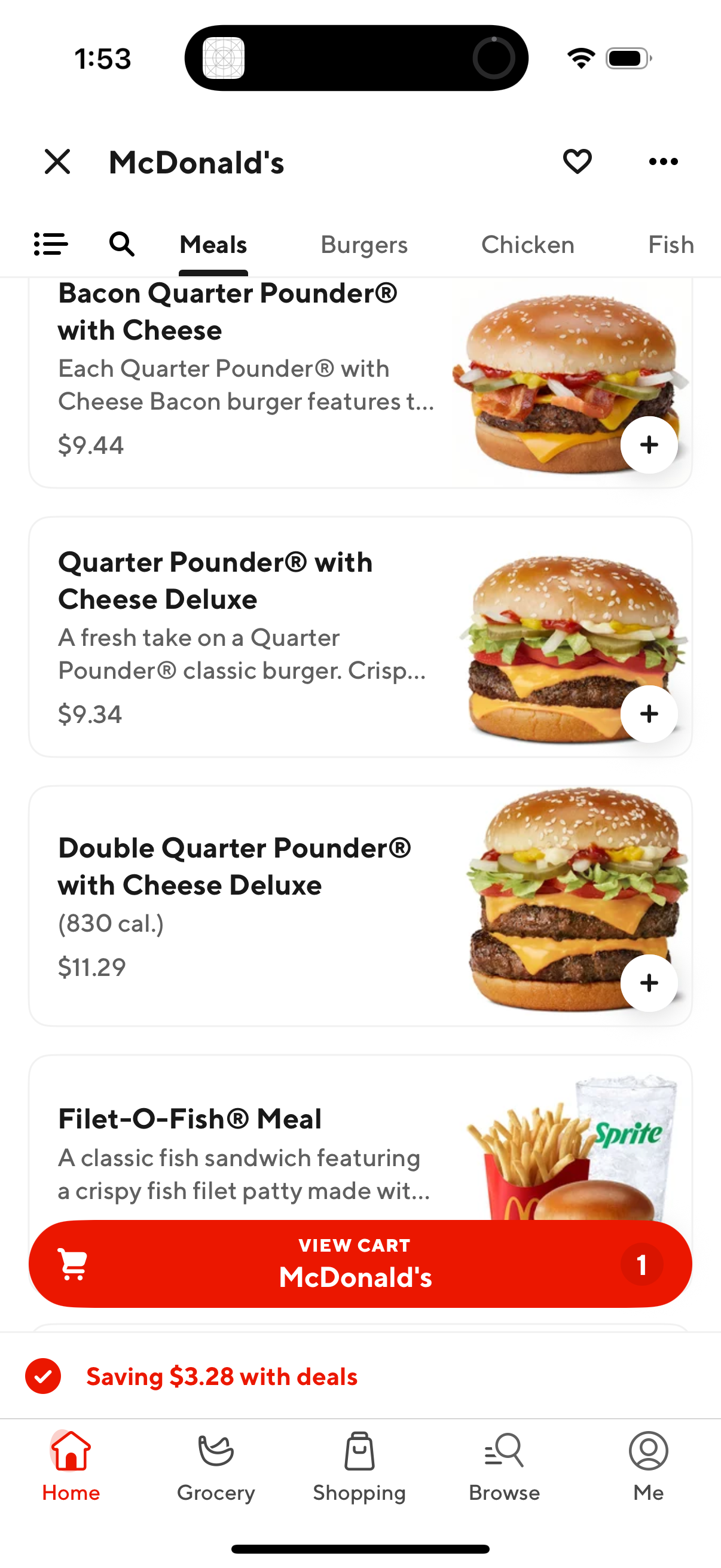The image size is (721, 1568).
Task: Open the Fish menu tab
Action: coord(670,244)
